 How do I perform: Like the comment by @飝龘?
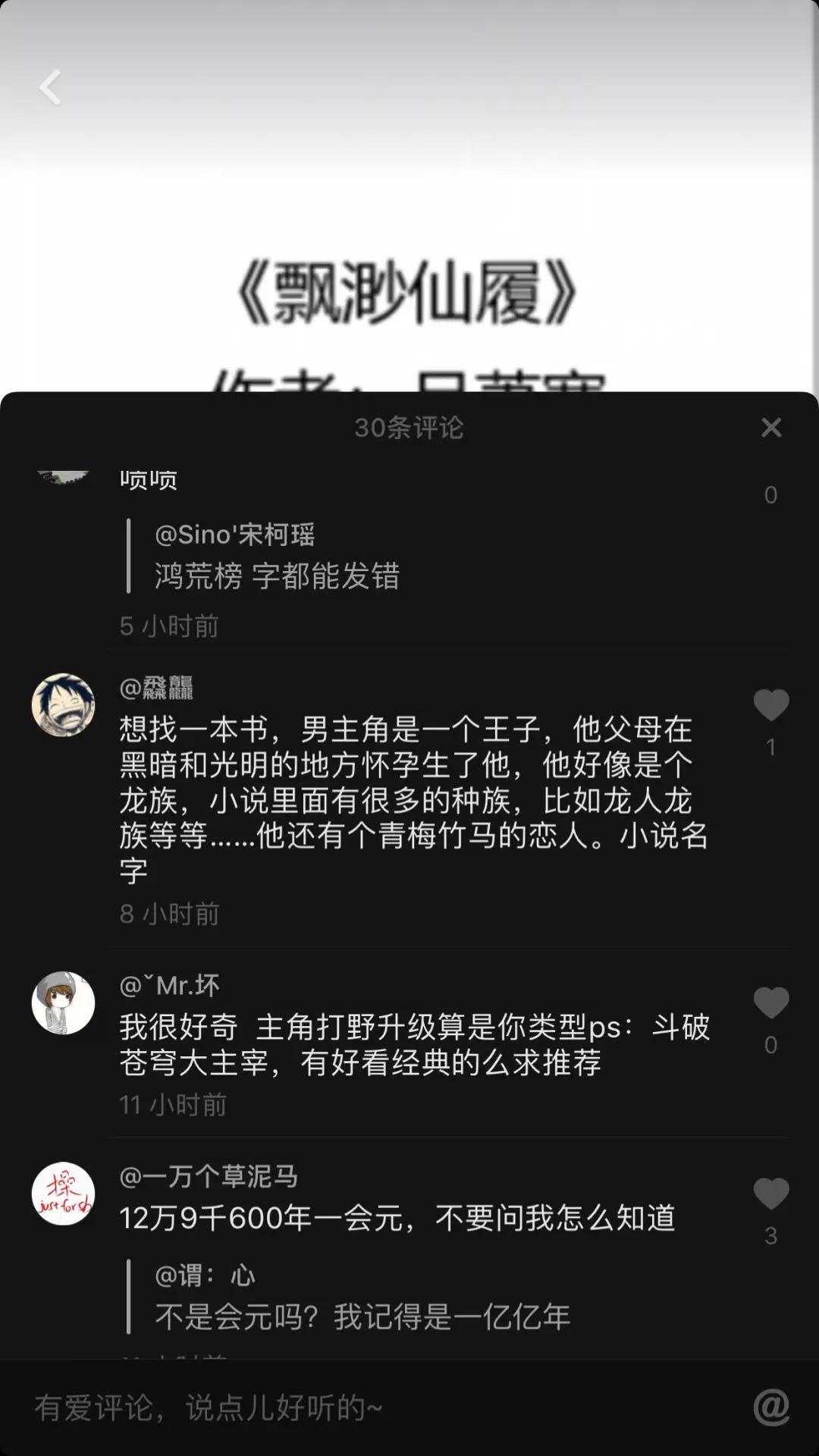pyautogui.click(x=770, y=705)
